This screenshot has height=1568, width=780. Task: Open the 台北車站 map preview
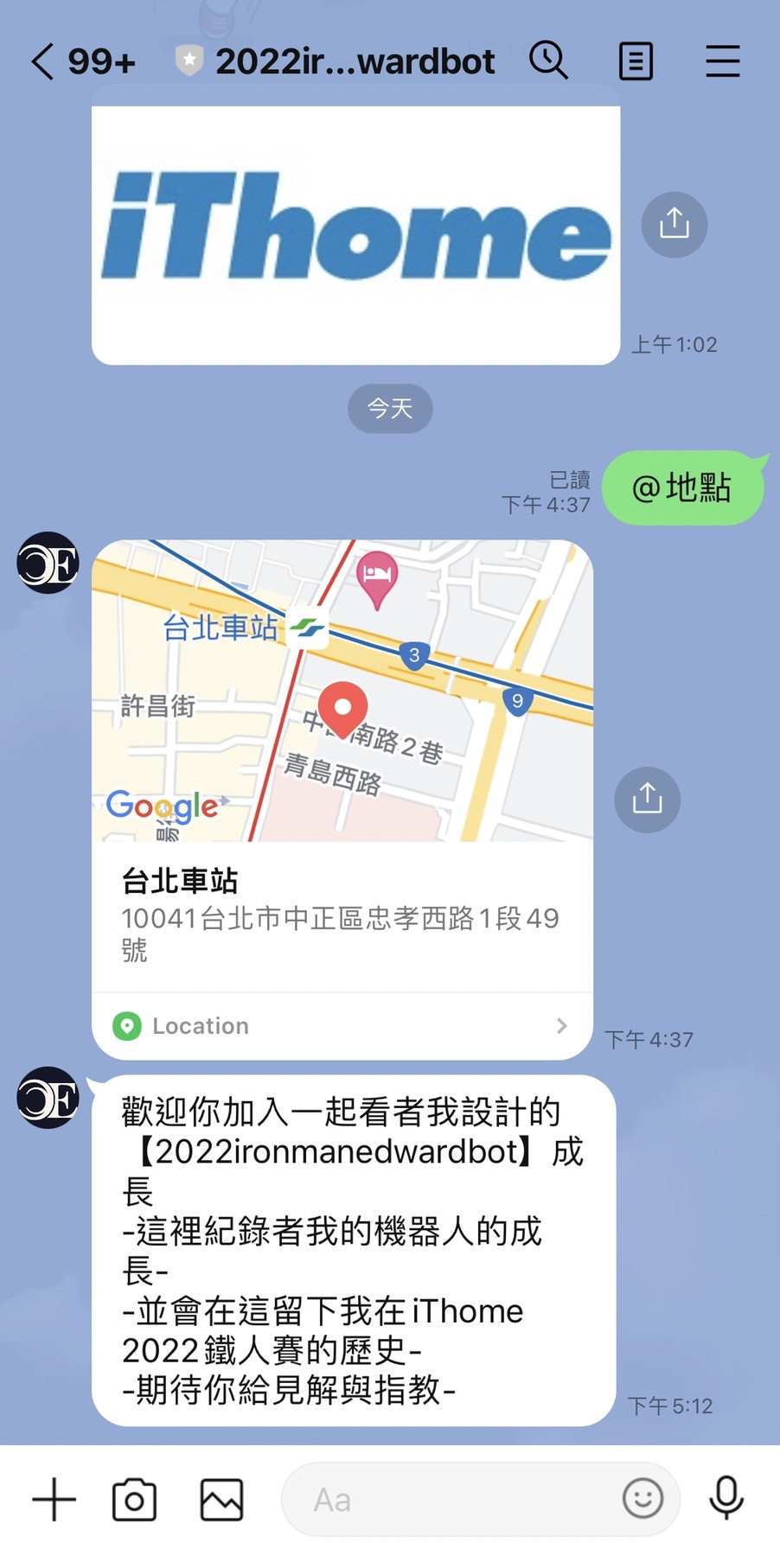(x=342, y=691)
